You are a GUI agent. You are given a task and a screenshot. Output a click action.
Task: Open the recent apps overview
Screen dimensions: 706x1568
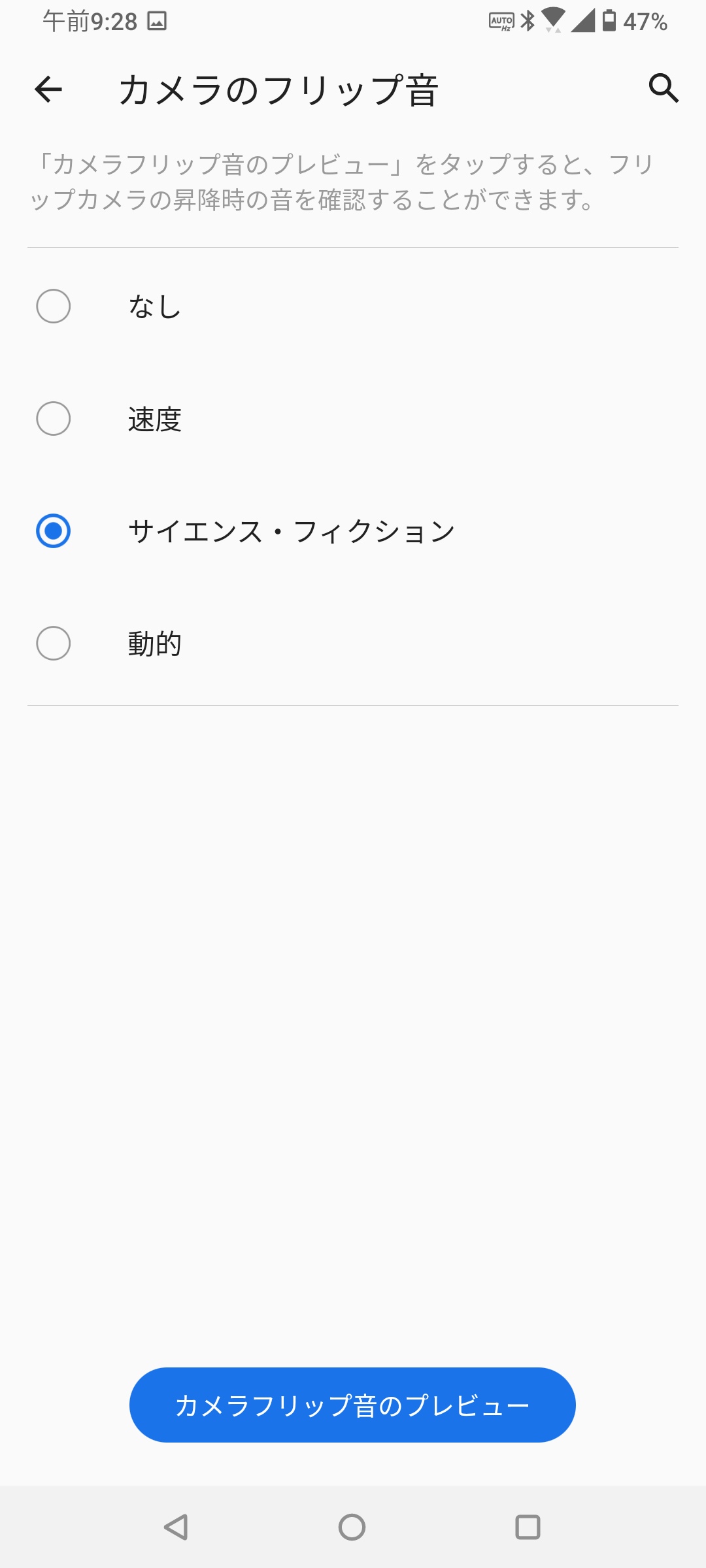tap(528, 1527)
